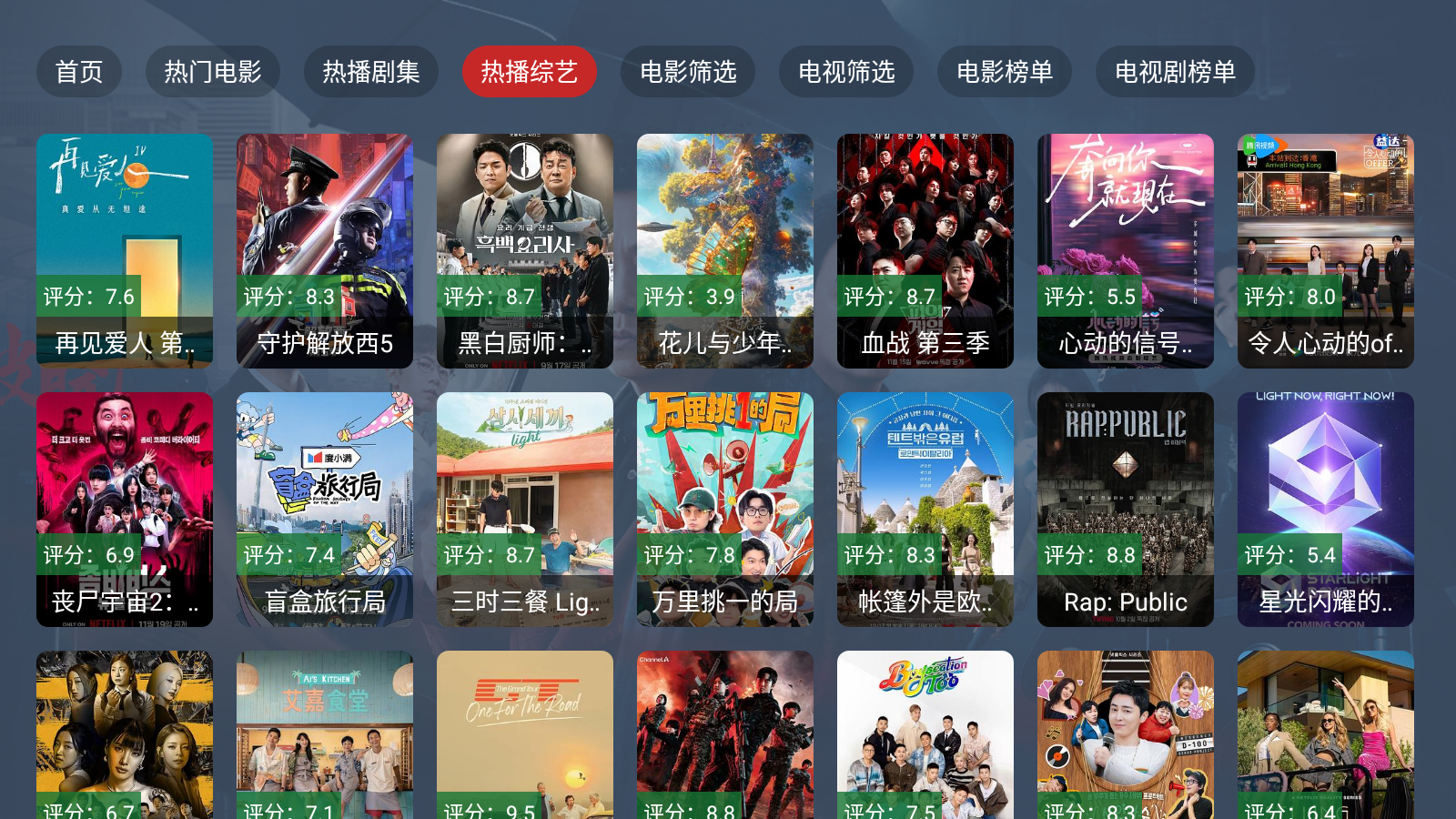The width and height of the screenshot is (1456, 819).
Task: Tap the 心动的信号 card
Action: (1126, 250)
